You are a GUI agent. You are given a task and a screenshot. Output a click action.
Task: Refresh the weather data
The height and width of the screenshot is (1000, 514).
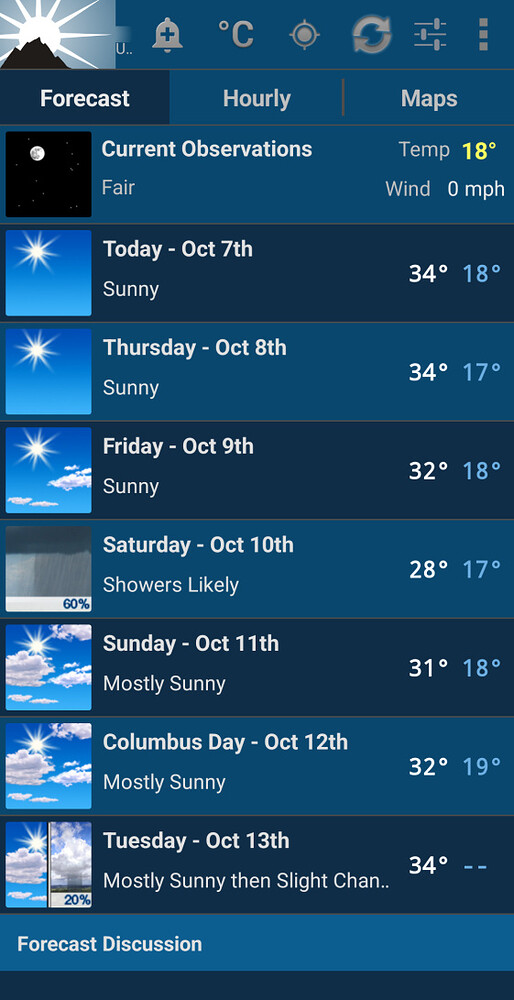(372, 34)
